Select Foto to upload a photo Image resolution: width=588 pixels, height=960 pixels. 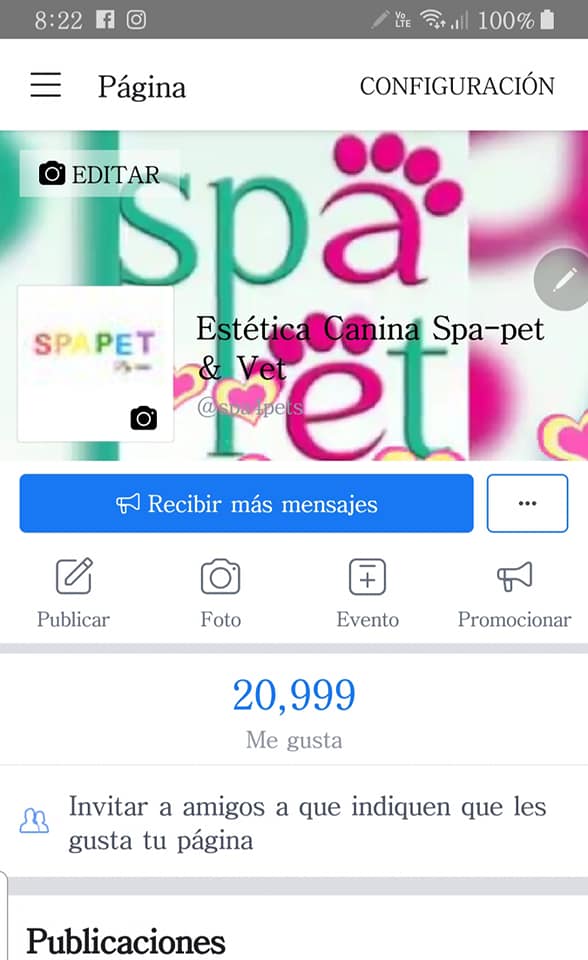coord(220,593)
